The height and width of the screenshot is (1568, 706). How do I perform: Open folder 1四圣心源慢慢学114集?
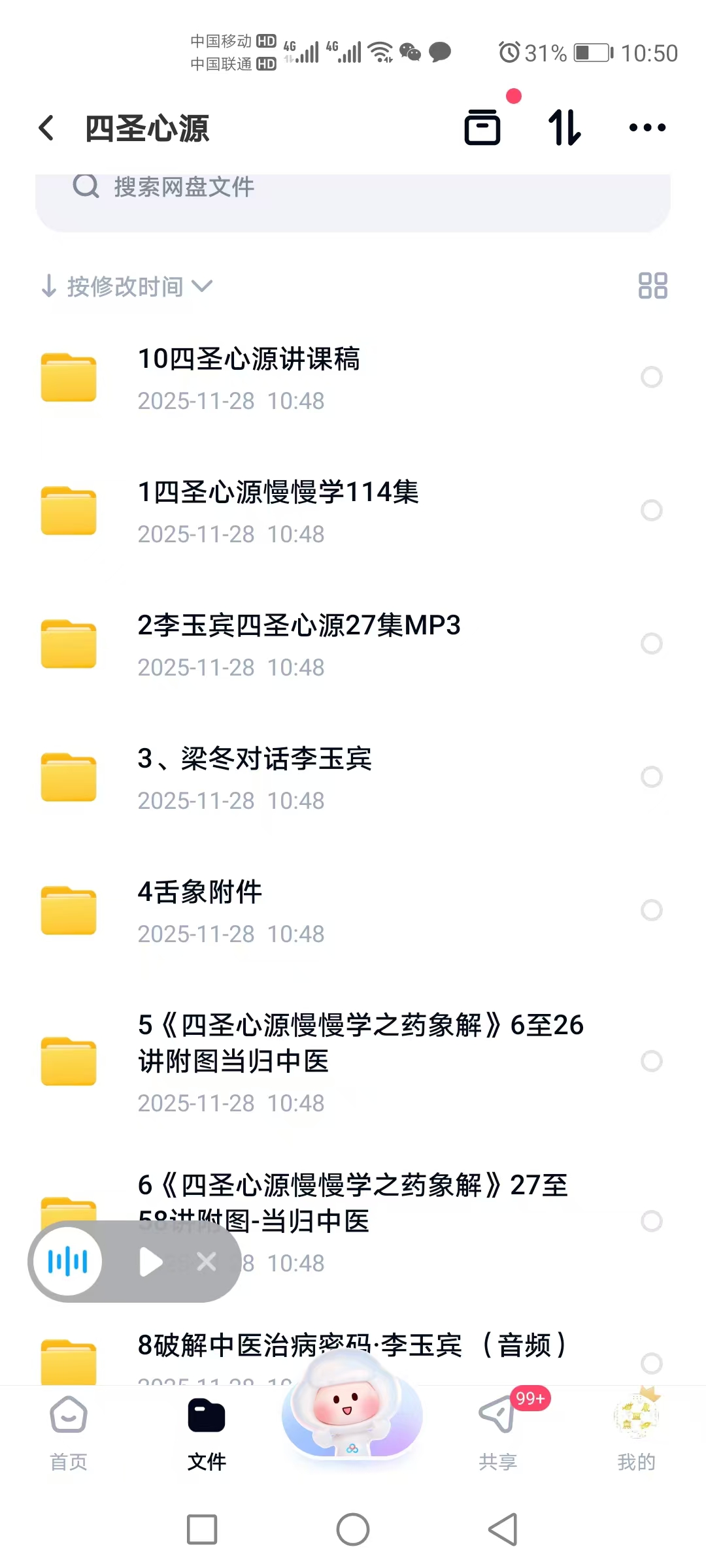pyautogui.click(x=278, y=510)
